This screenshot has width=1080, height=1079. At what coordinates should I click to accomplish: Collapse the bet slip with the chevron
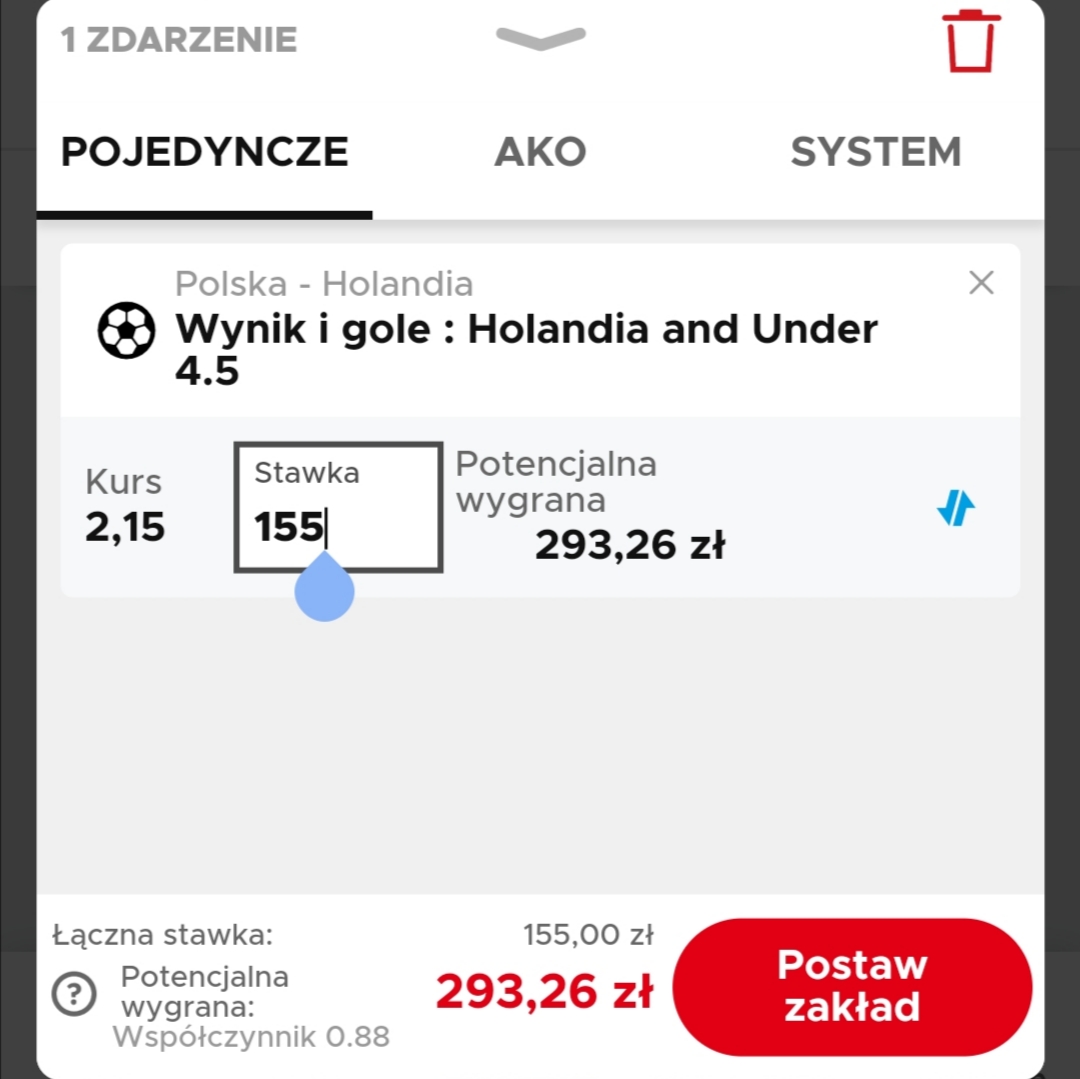point(540,38)
